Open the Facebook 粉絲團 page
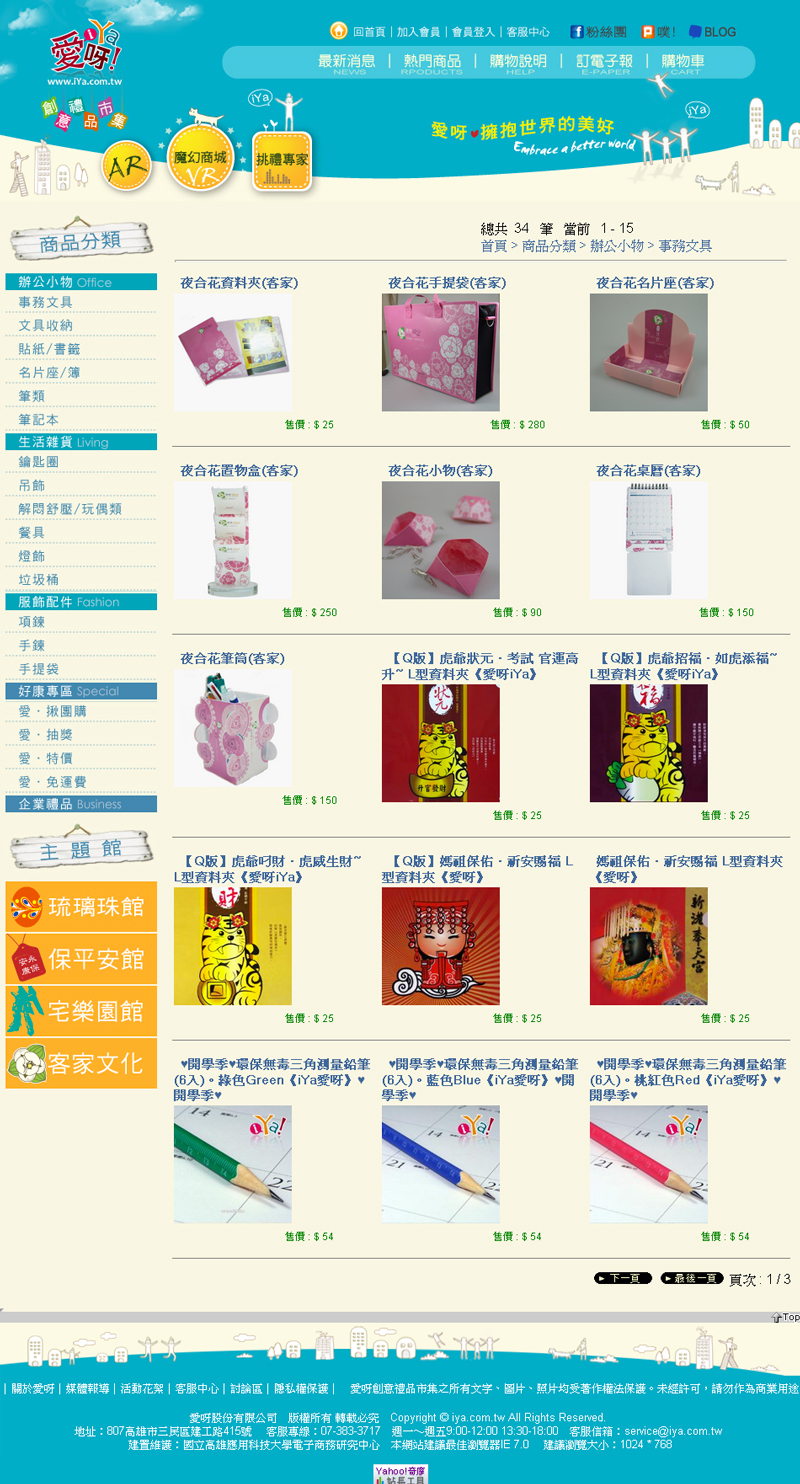 tap(598, 32)
